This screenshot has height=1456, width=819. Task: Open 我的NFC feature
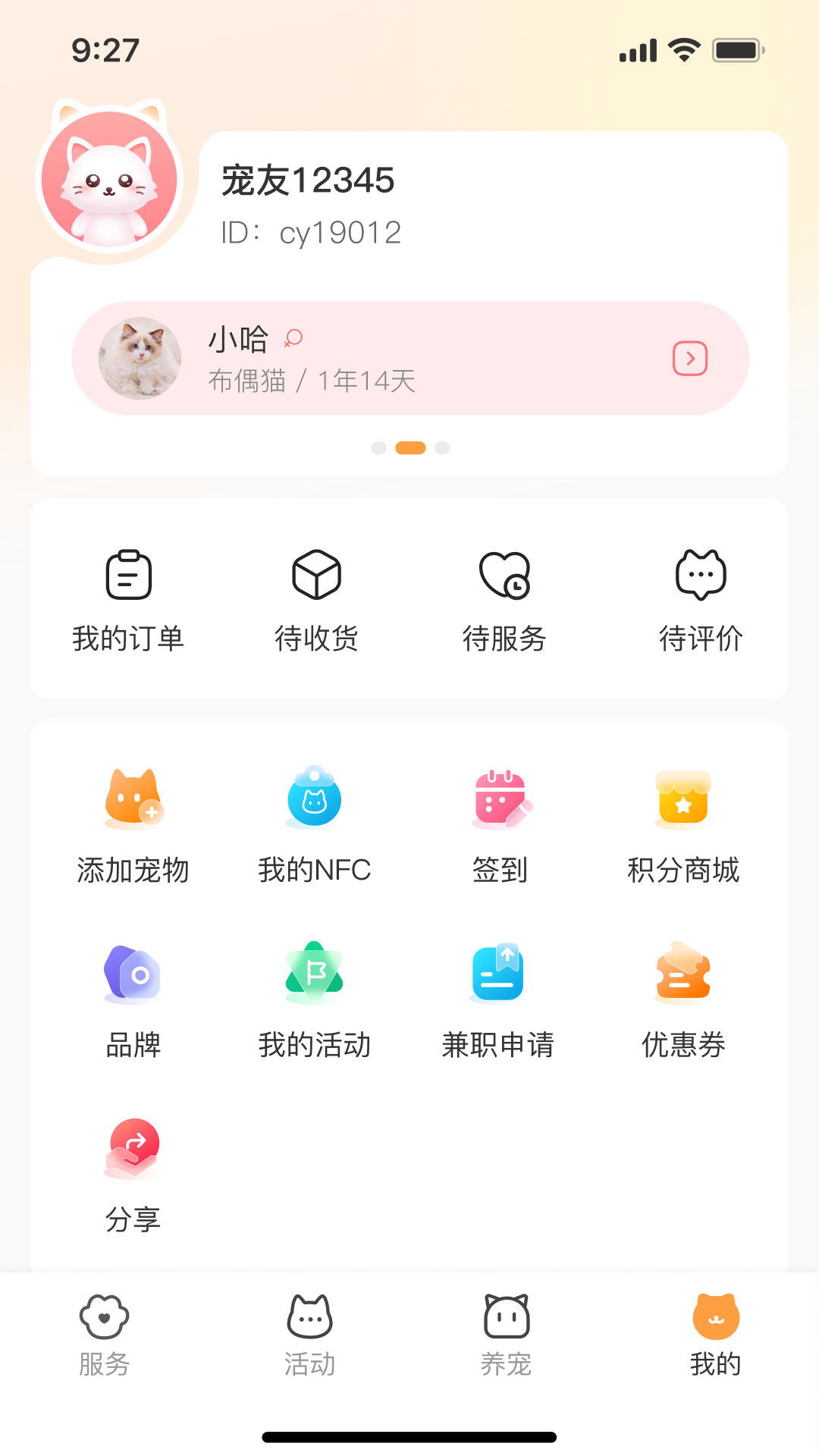pyautogui.click(x=314, y=799)
